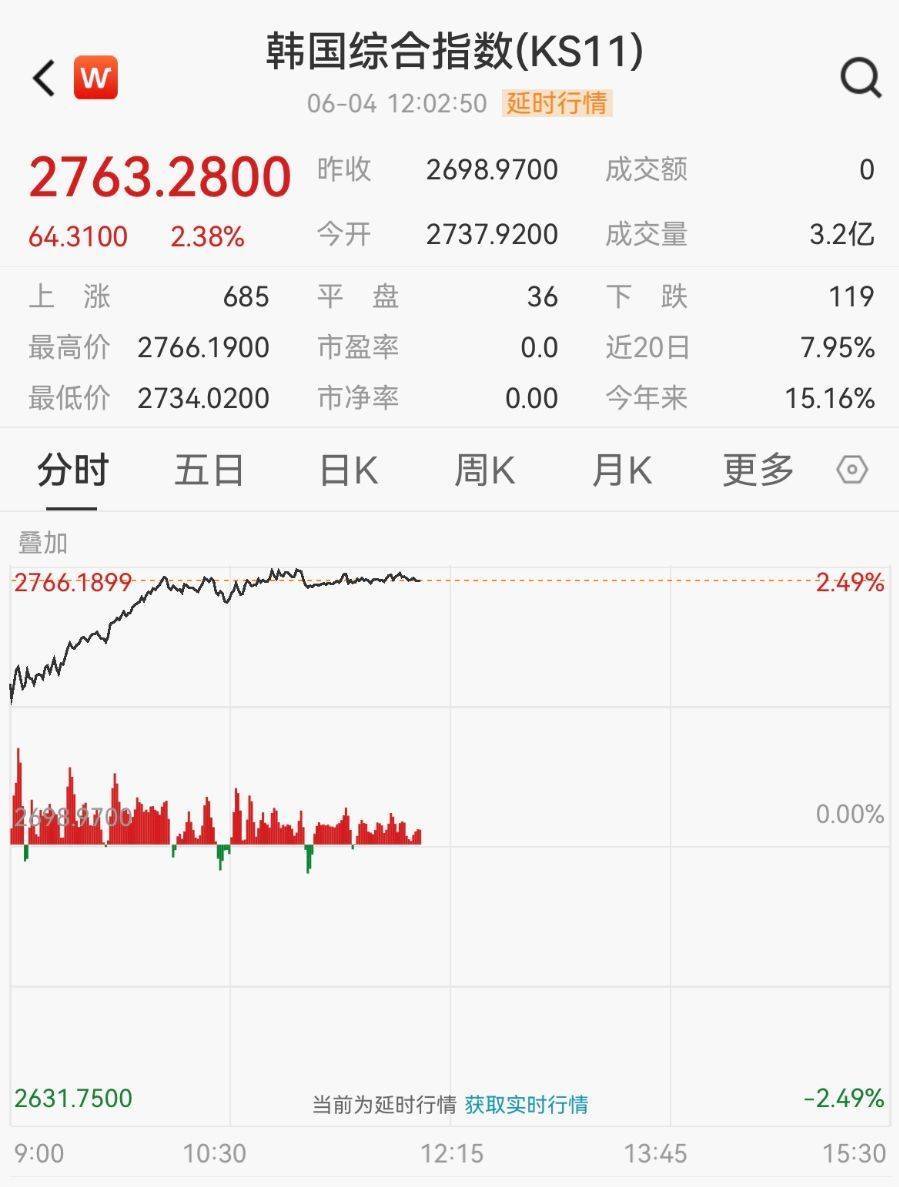The image size is (899, 1187).
Task: Switch to the 分时 chart tab
Action: point(72,470)
